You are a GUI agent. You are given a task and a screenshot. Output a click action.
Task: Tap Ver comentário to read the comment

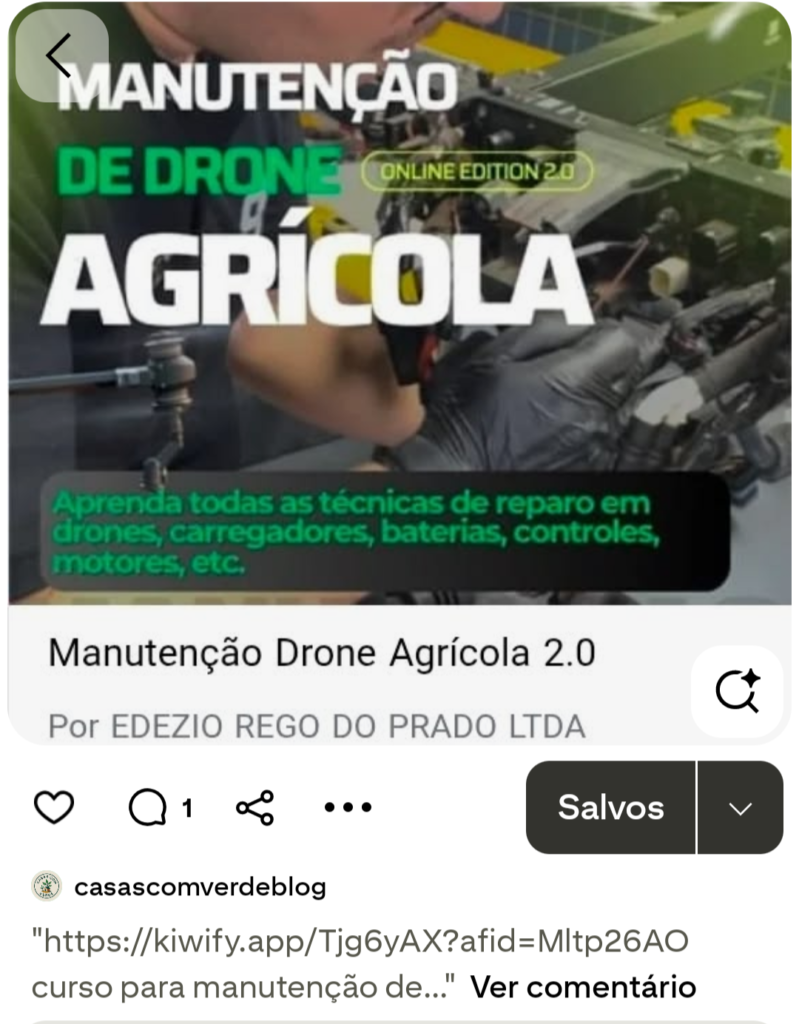(583, 987)
